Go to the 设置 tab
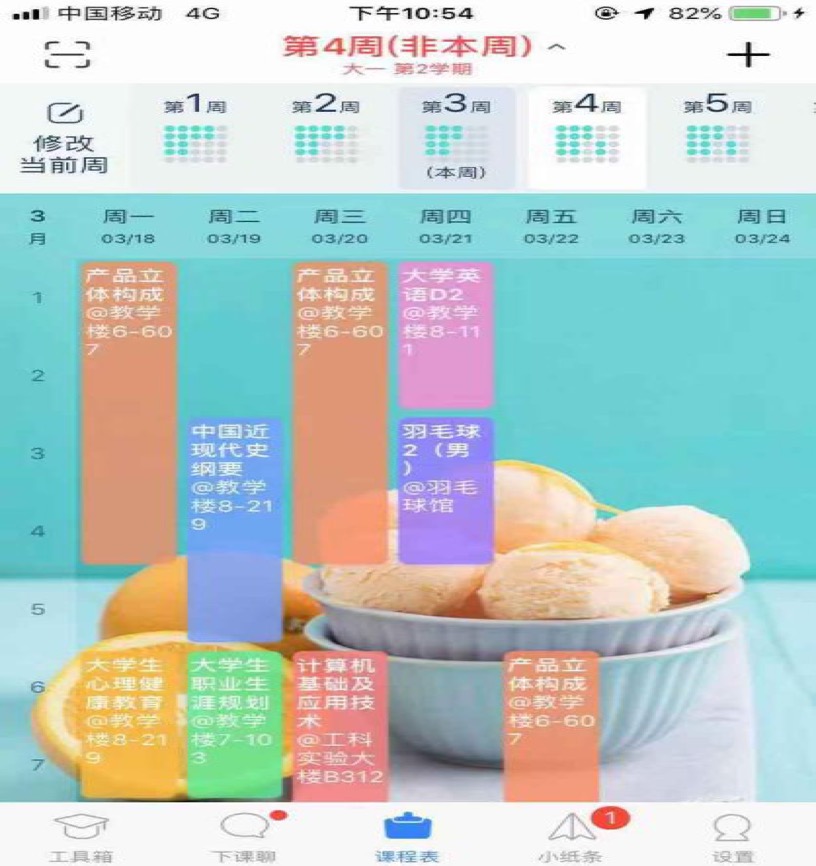 pyautogui.click(x=734, y=836)
